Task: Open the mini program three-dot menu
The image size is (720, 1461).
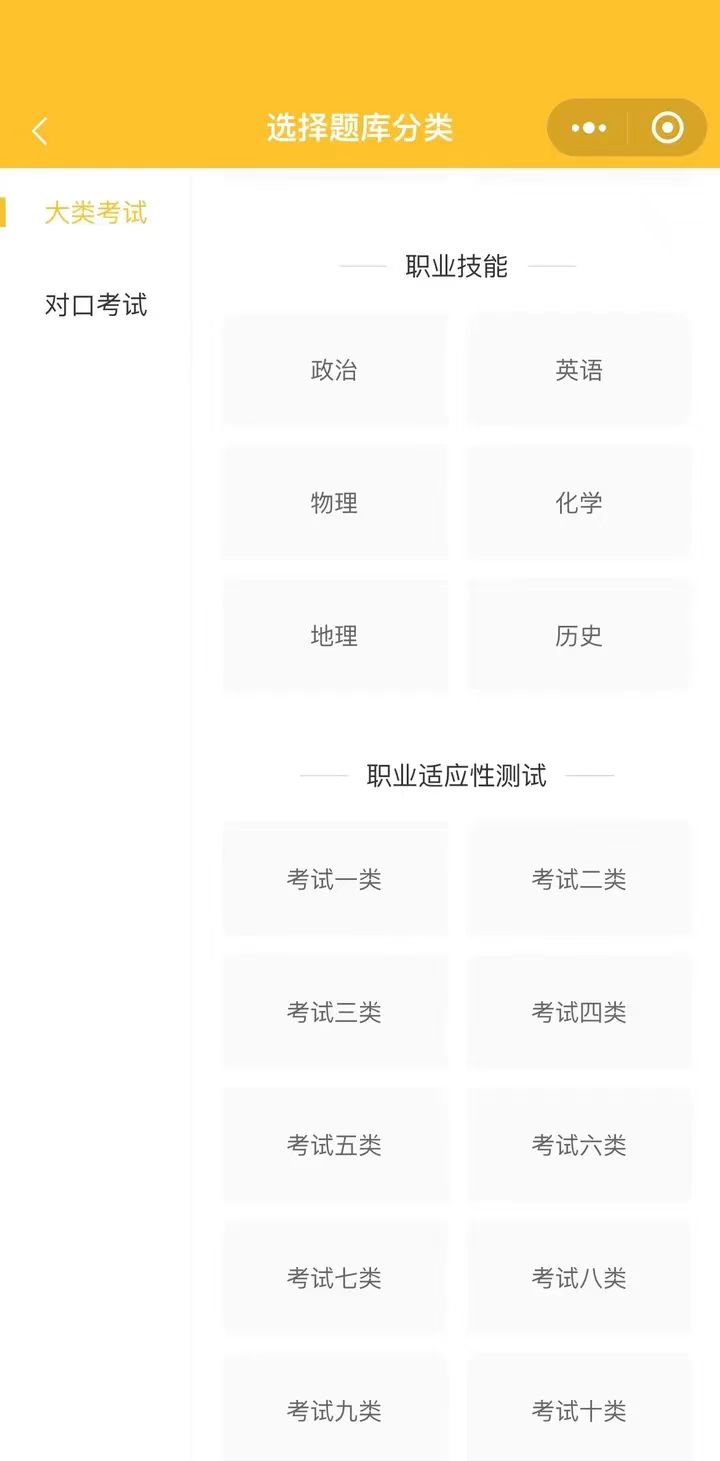Action: 588,128
